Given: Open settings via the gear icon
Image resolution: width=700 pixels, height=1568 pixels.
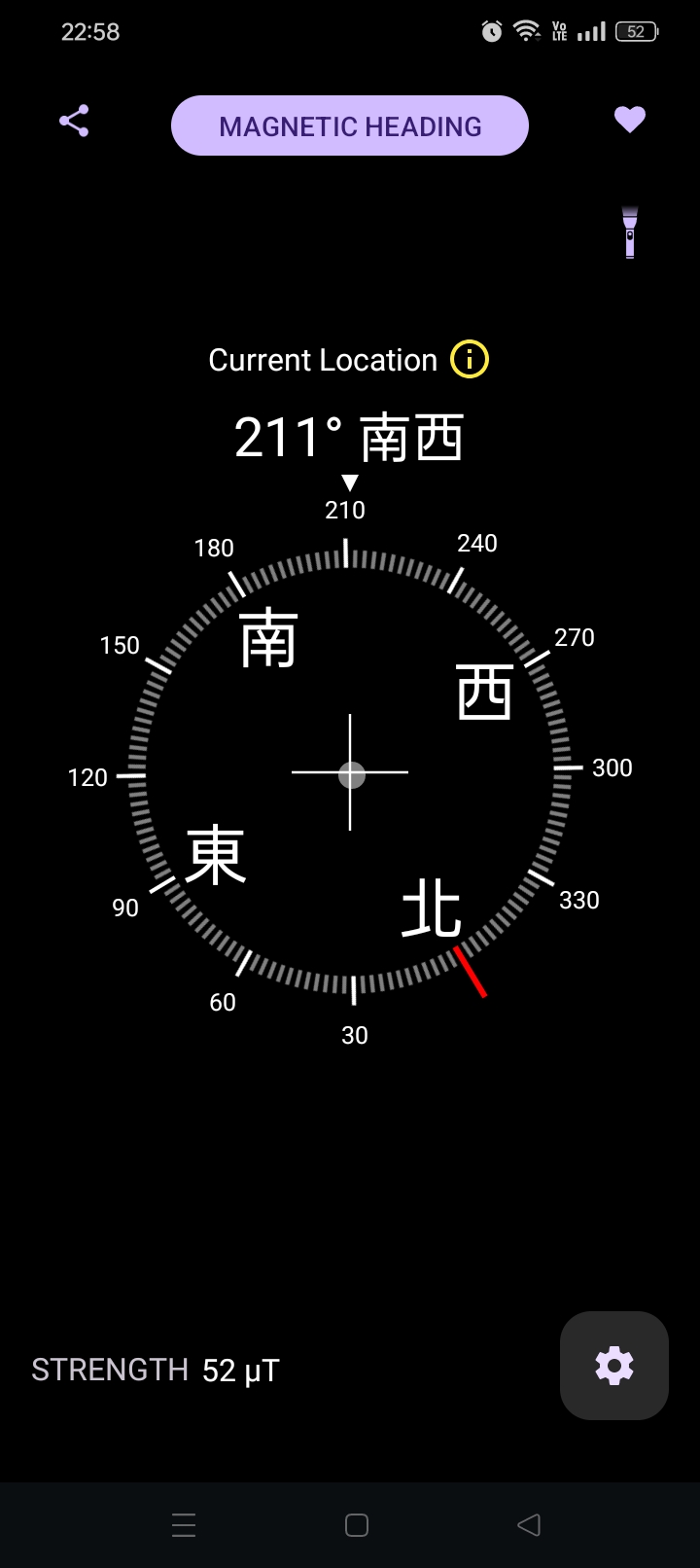Looking at the screenshot, I should pos(613,1366).
